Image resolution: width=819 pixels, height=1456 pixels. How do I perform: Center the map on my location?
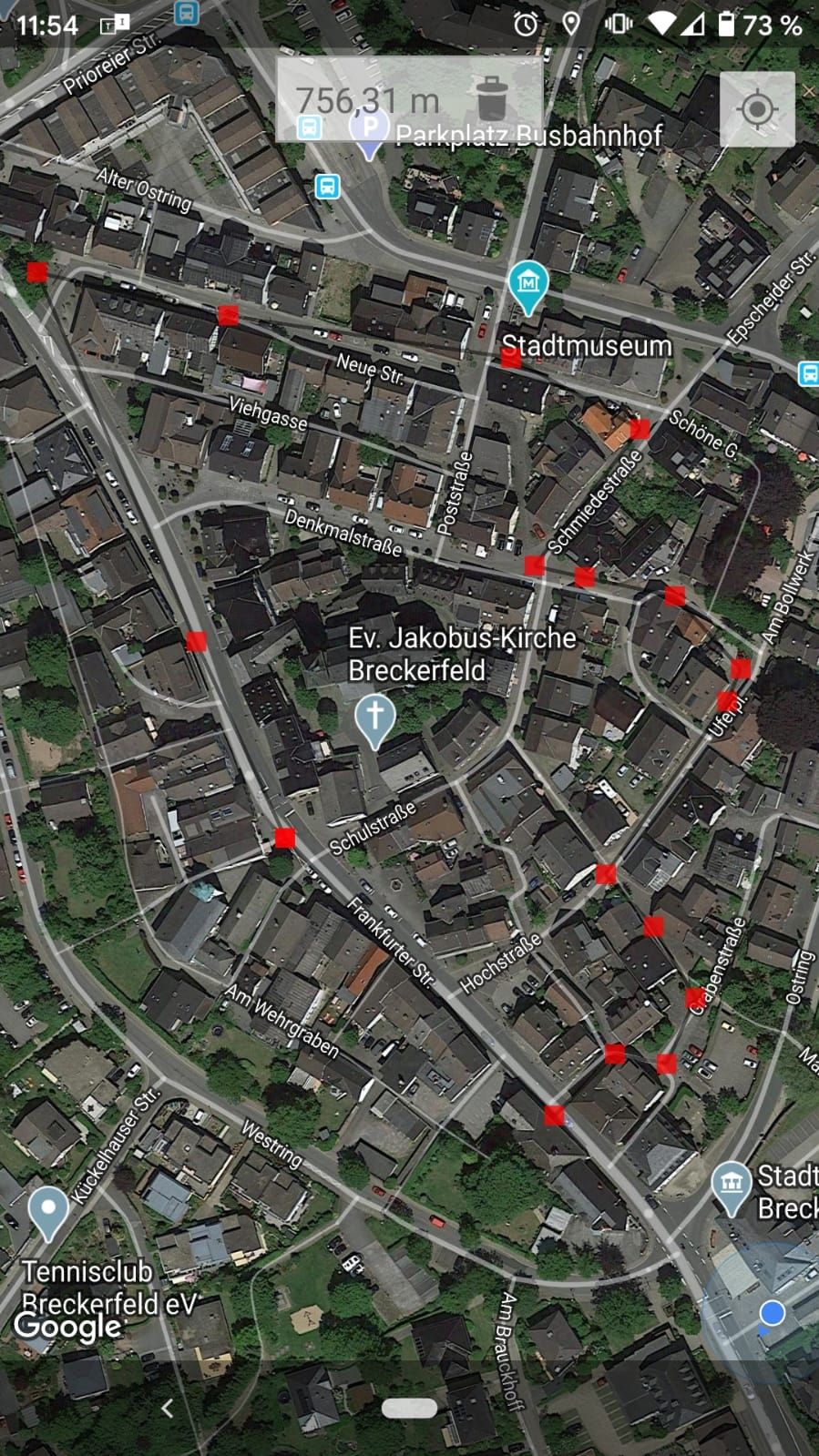(757, 109)
